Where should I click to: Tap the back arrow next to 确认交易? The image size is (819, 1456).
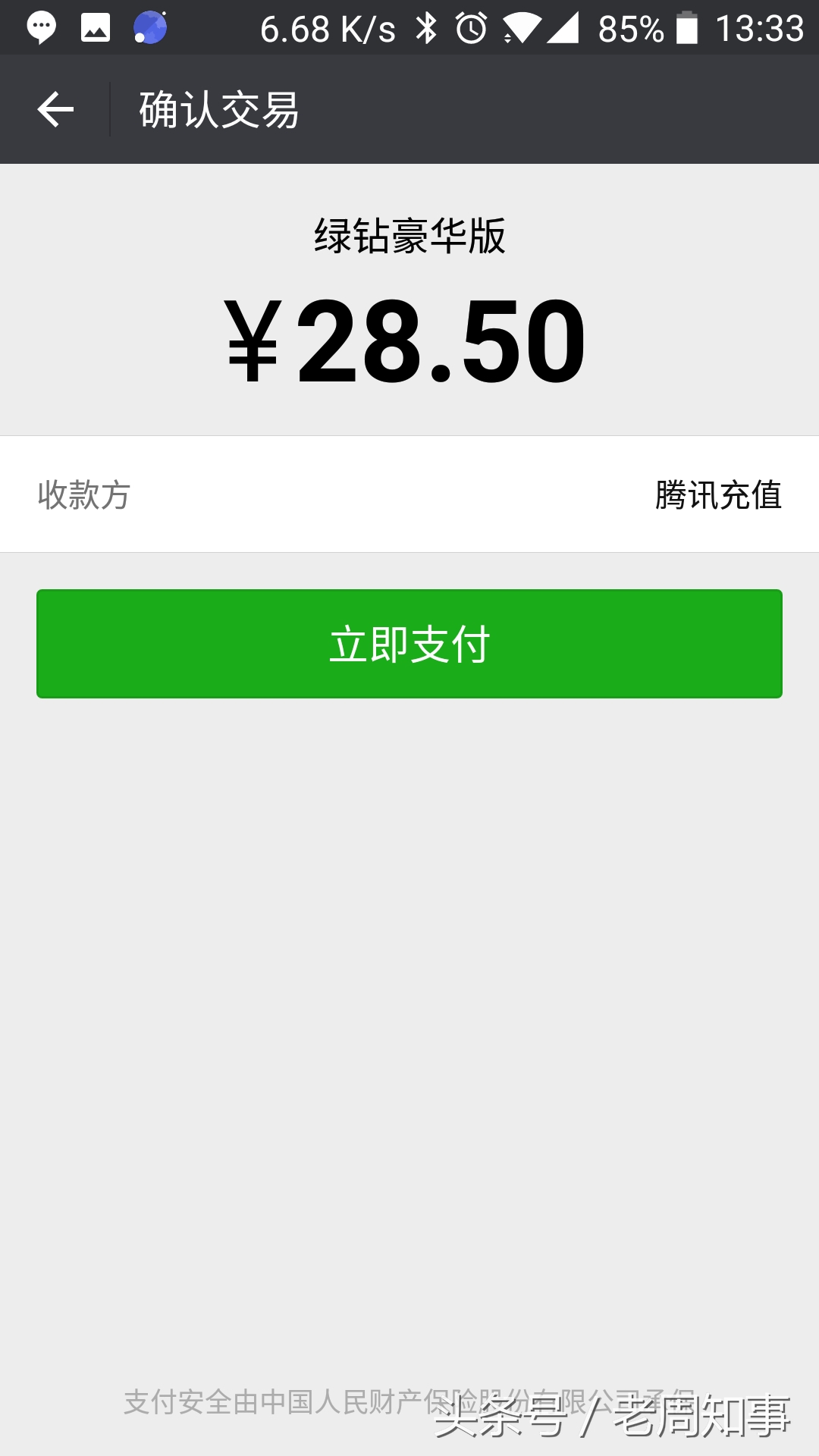pos(55,109)
